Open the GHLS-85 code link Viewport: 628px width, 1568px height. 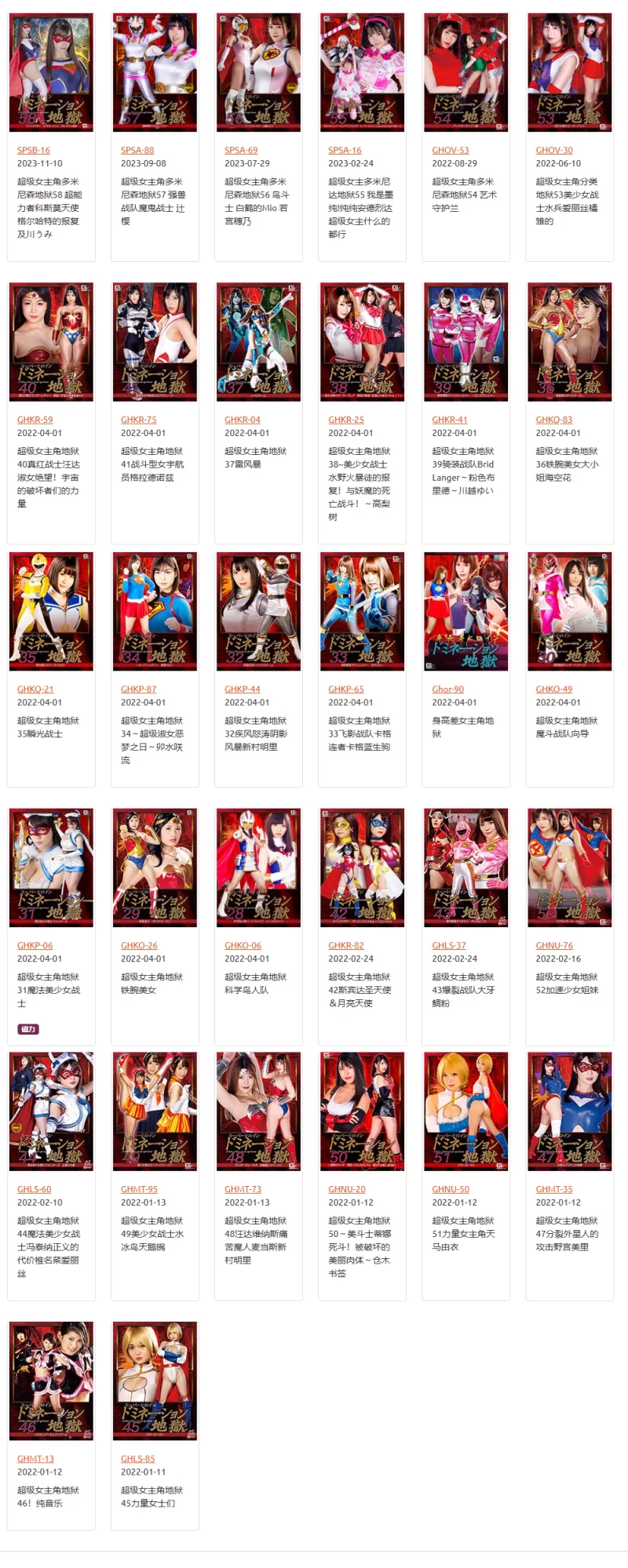click(137, 1459)
